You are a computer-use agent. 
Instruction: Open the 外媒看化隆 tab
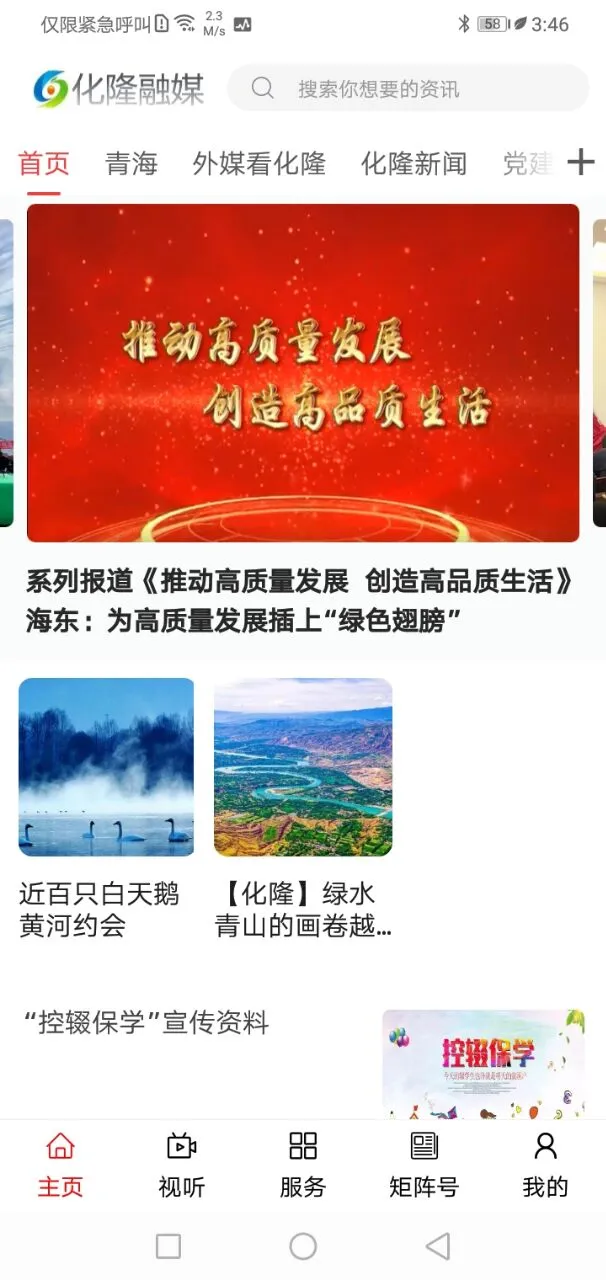(x=259, y=163)
